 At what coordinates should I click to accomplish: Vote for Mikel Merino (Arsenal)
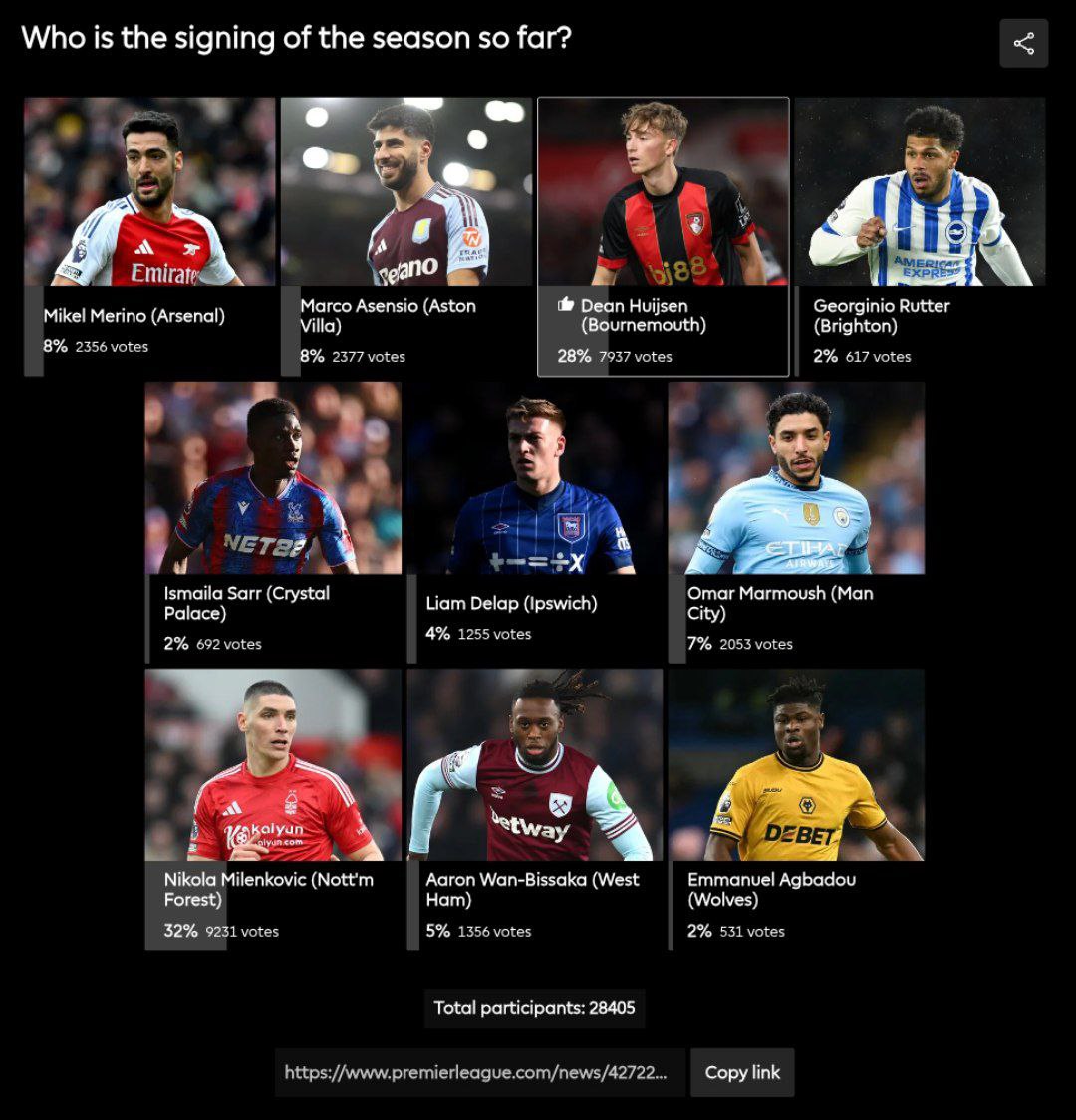tap(149, 236)
